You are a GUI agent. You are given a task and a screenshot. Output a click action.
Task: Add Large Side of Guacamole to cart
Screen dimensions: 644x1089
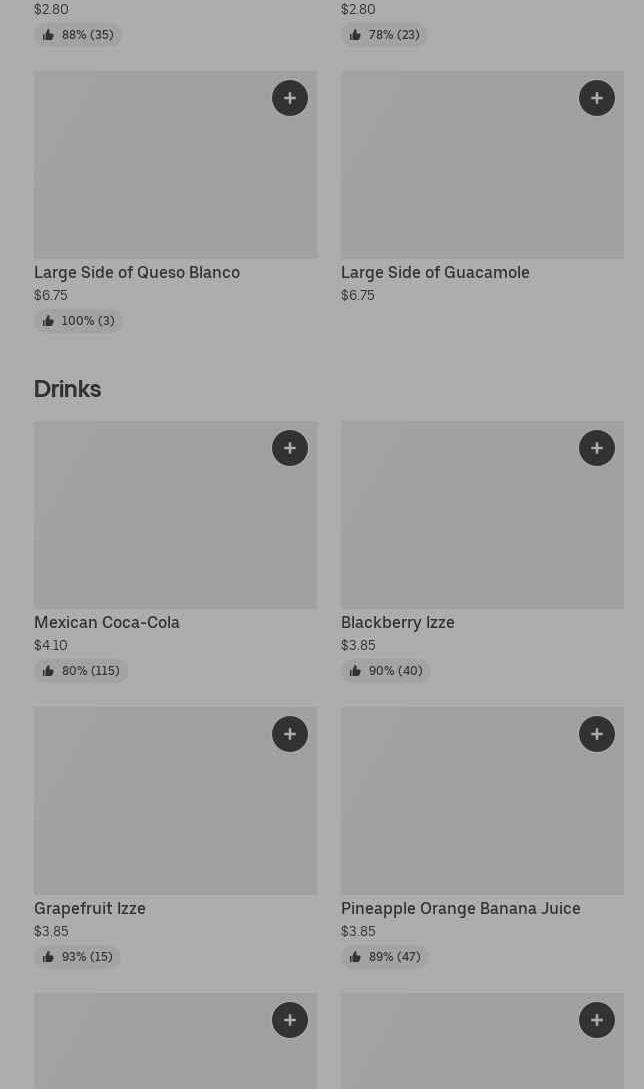tap(597, 98)
